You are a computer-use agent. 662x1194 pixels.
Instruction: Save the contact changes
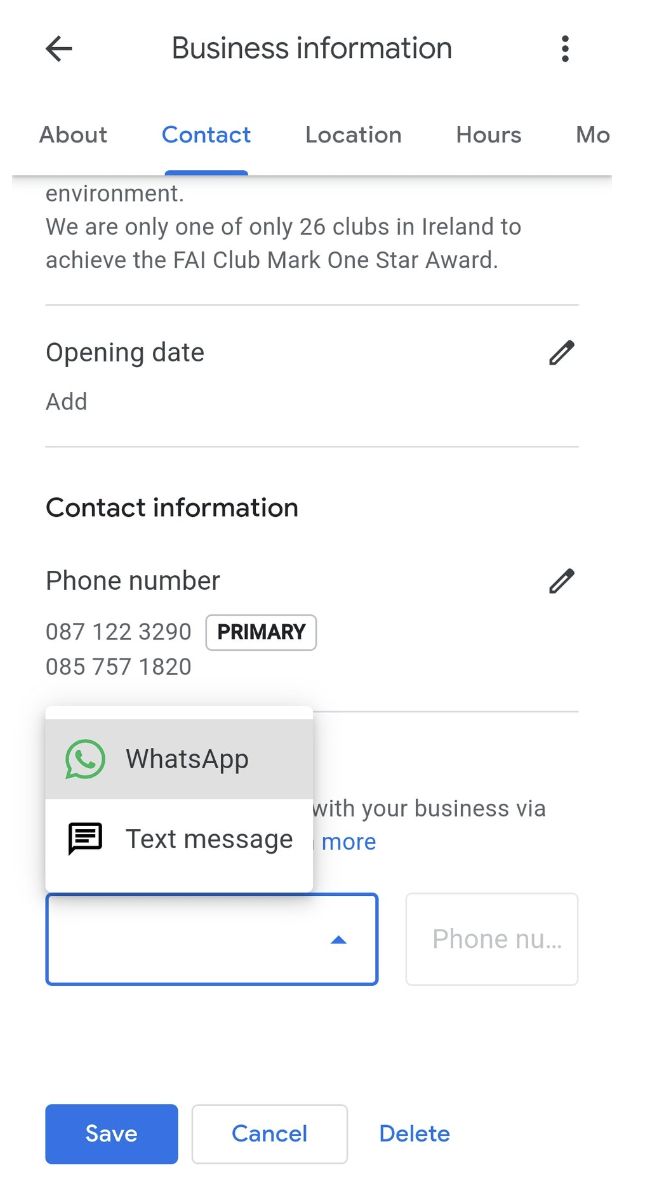tap(111, 1134)
